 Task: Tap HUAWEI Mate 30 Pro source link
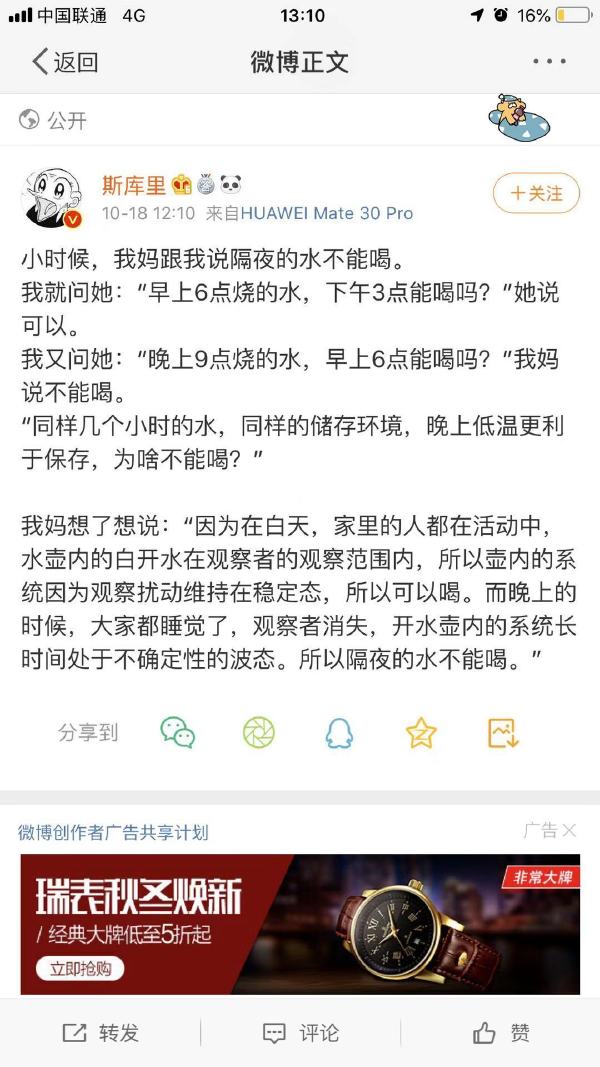326,213
